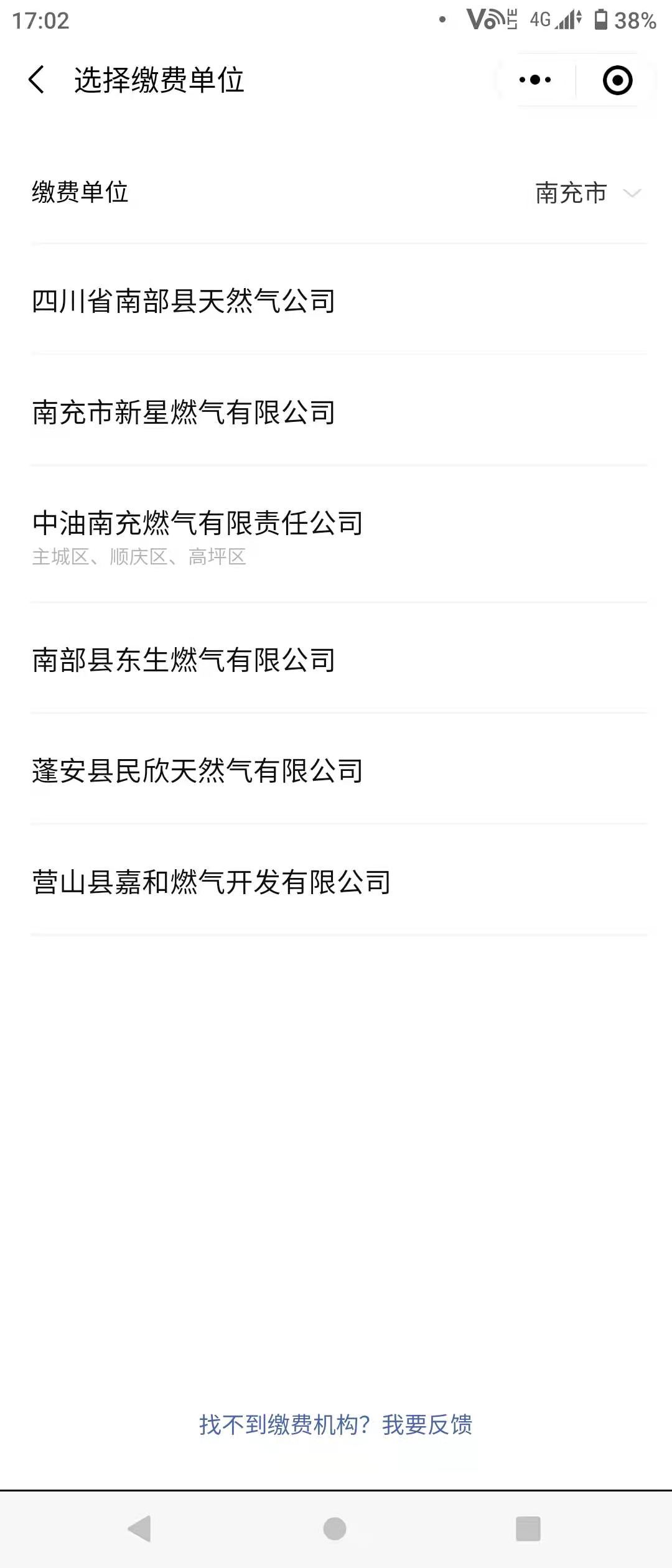Go back from 选择缴费单位 page
672x1568 pixels.
pyautogui.click(x=37, y=80)
